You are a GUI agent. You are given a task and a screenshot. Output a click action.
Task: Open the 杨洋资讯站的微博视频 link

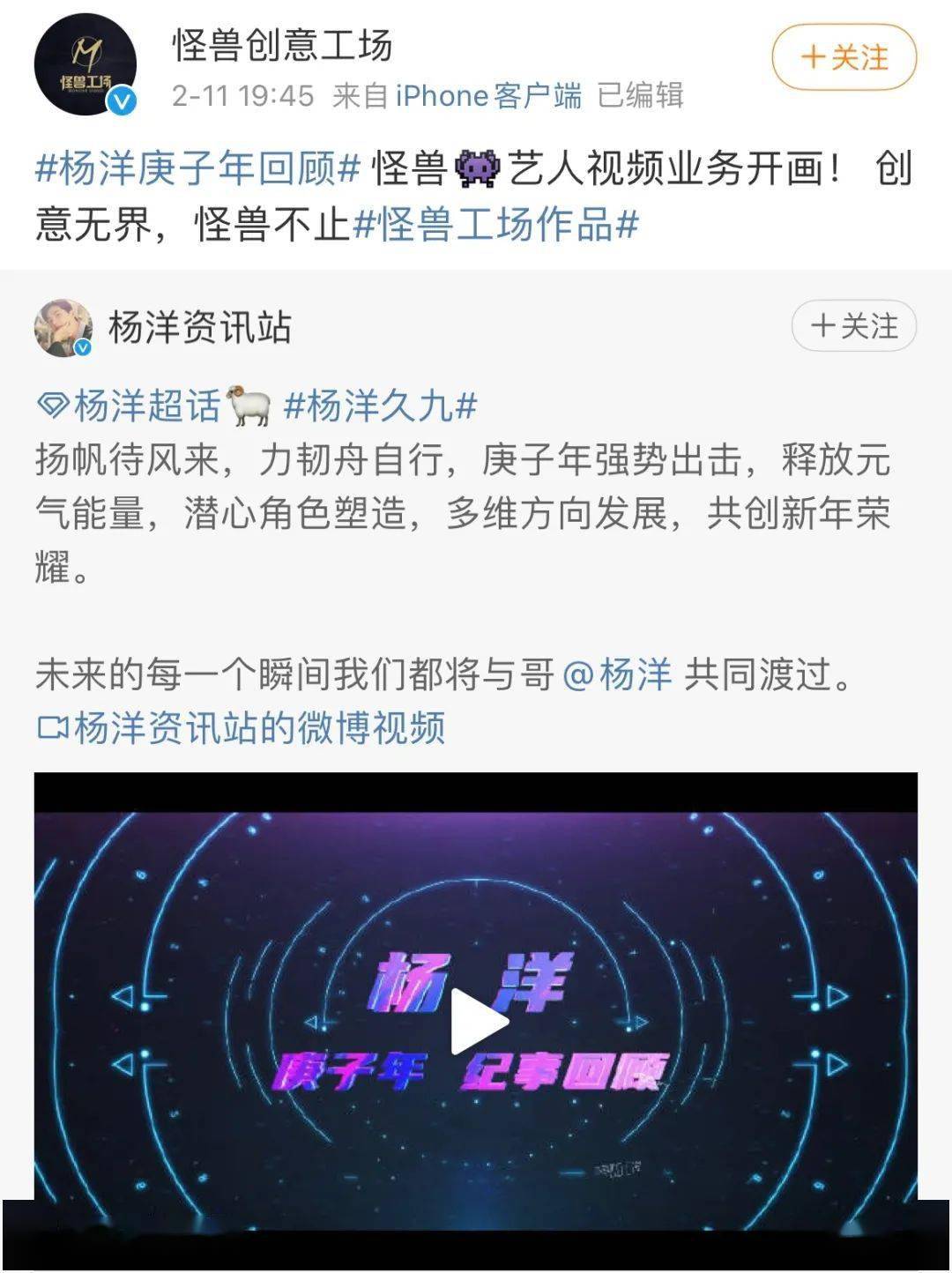tap(242, 728)
